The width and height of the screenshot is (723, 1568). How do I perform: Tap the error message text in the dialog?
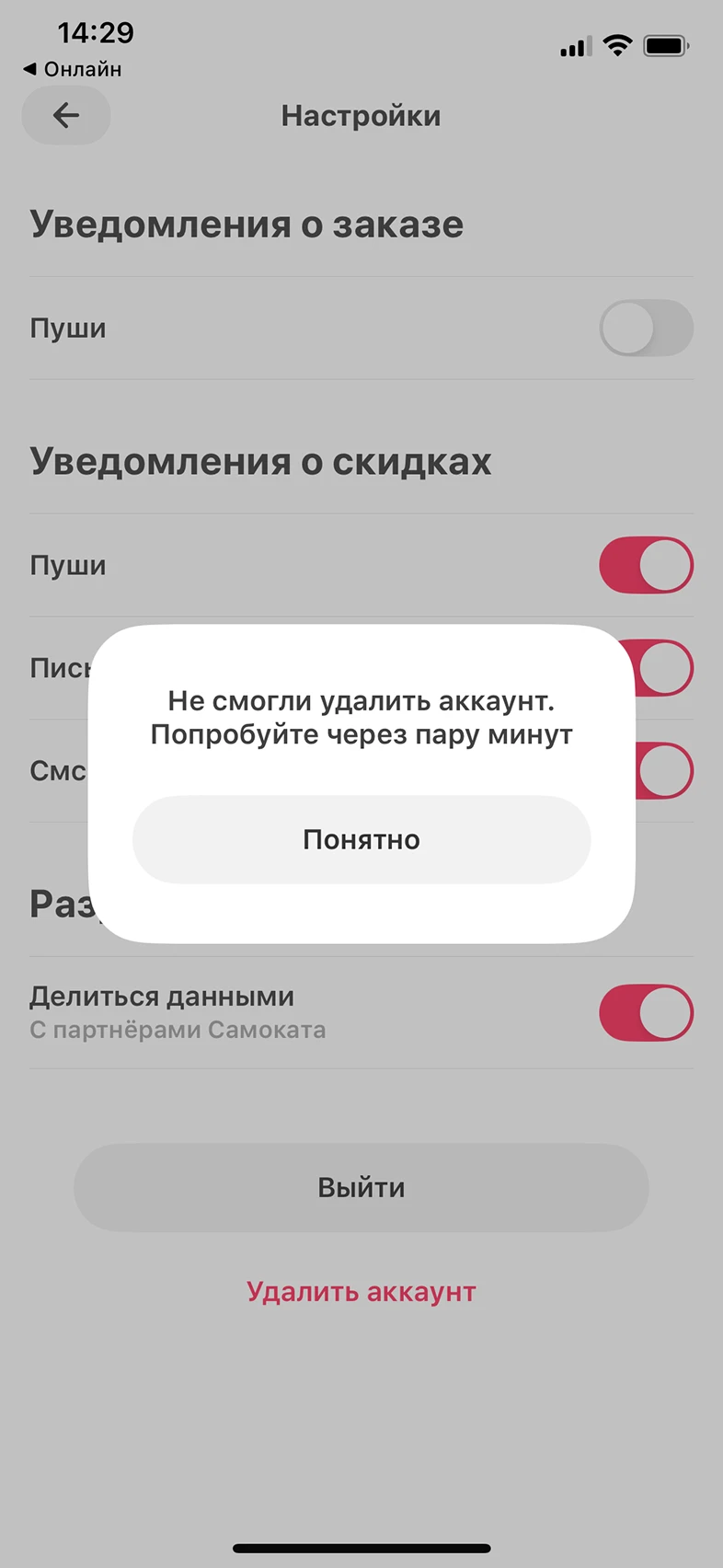tap(361, 717)
